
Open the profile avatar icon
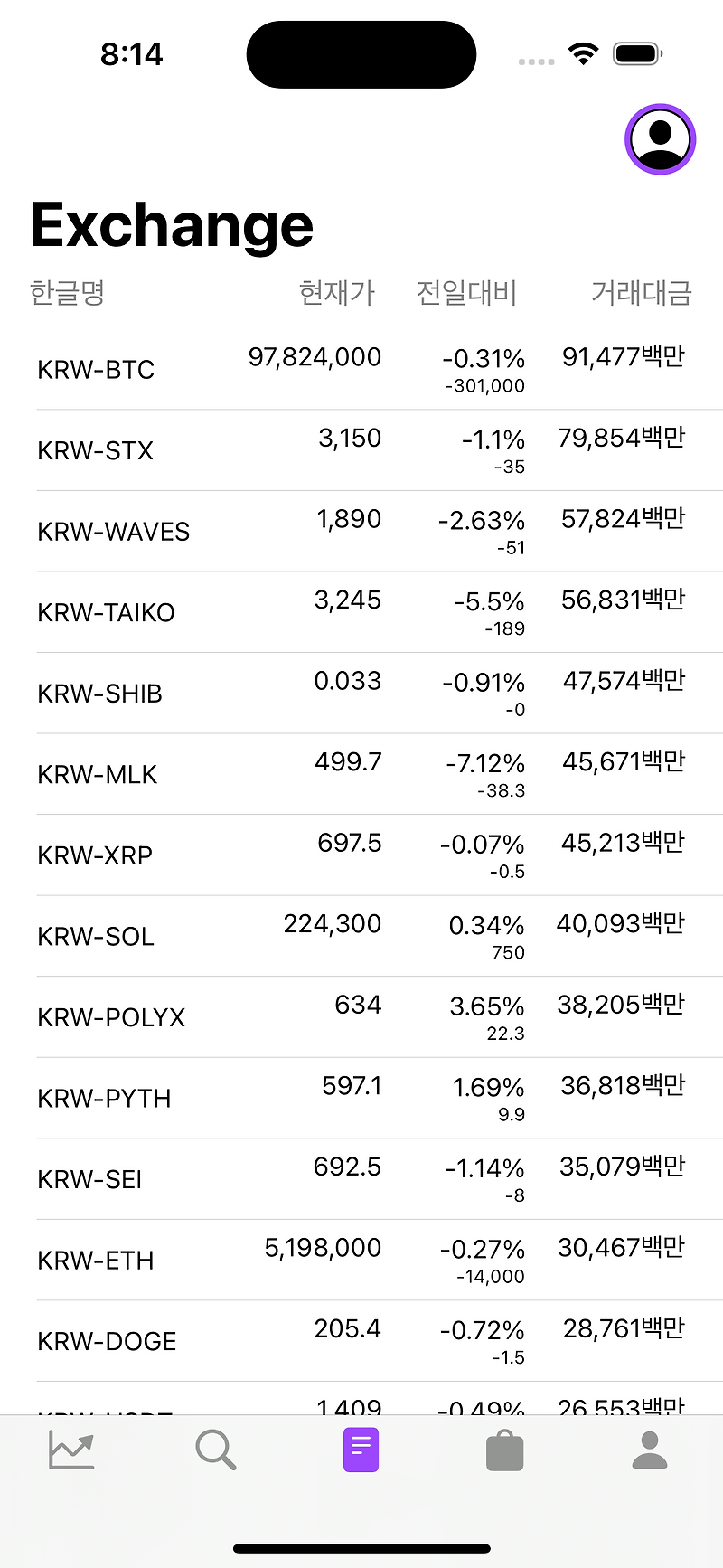(660, 139)
